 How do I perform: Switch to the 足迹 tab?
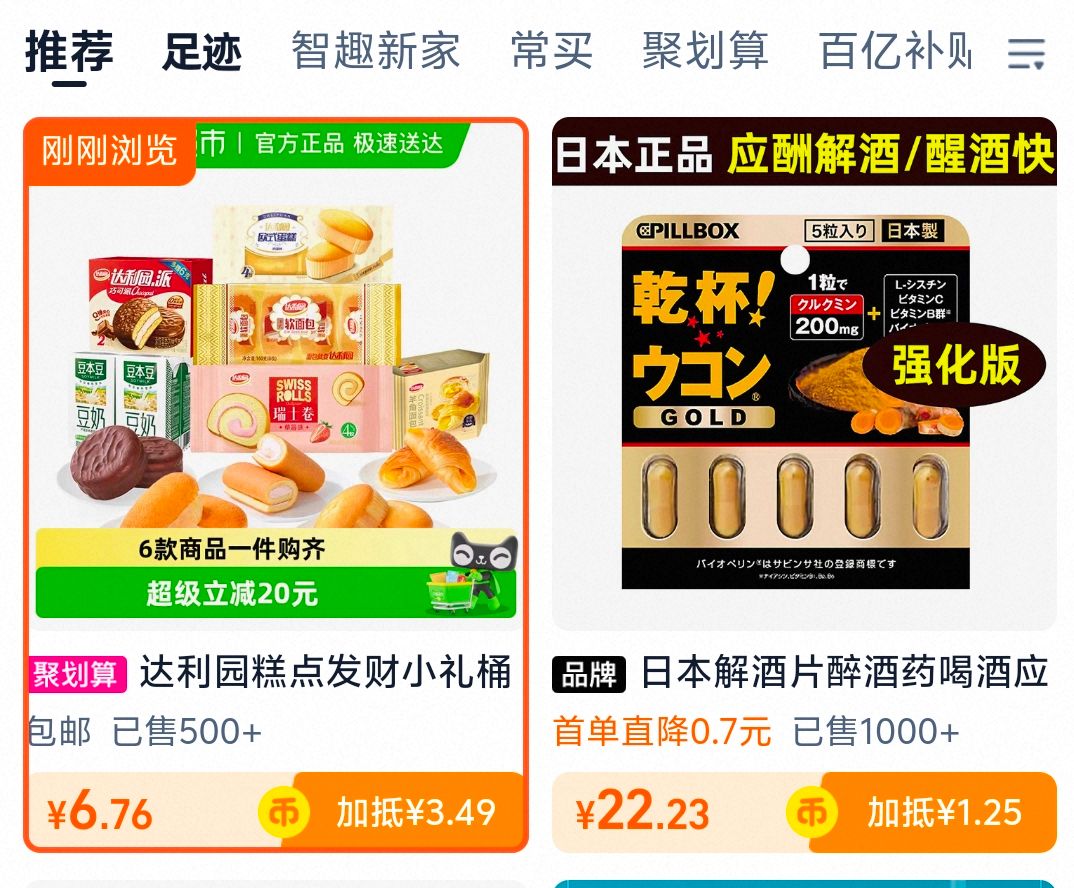(x=202, y=52)
